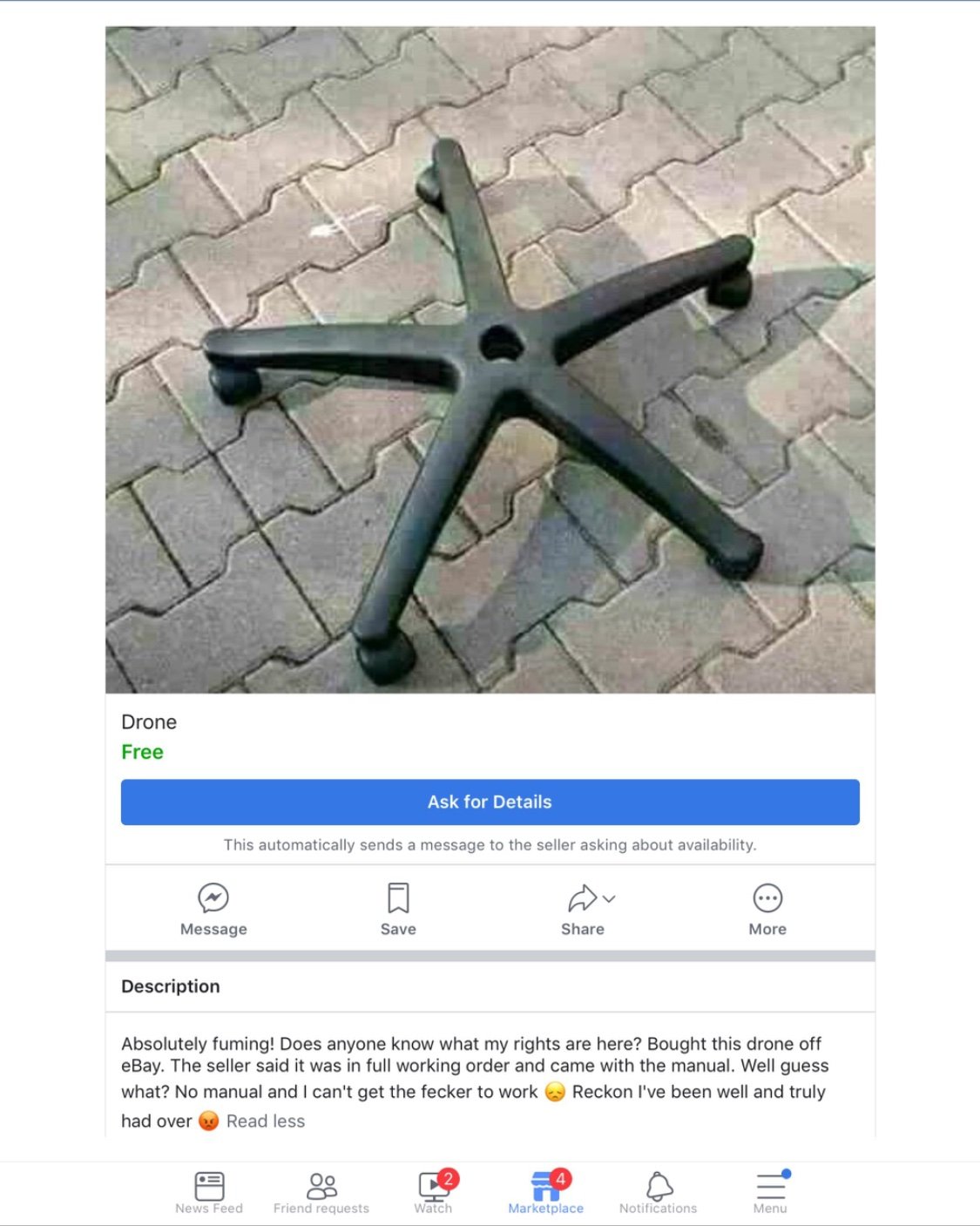Message the seller about the drone
Viewport: 980px width, 1226px height.
click(213, 909)
